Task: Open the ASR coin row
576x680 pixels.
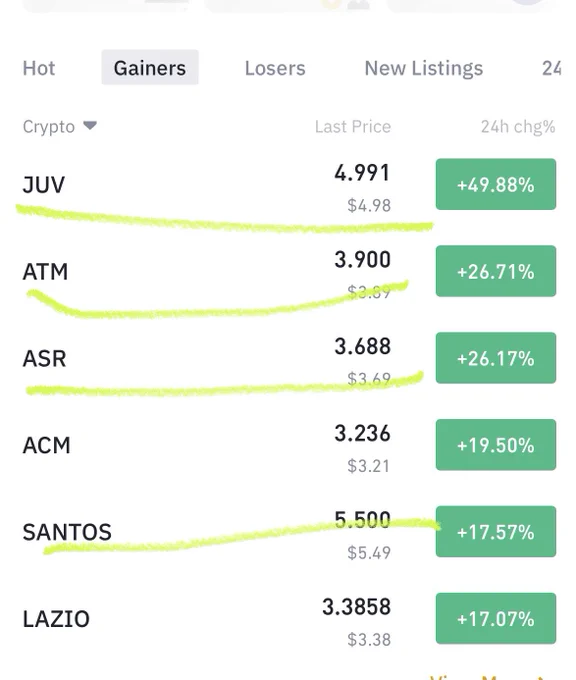Action: tap(289, 358)
